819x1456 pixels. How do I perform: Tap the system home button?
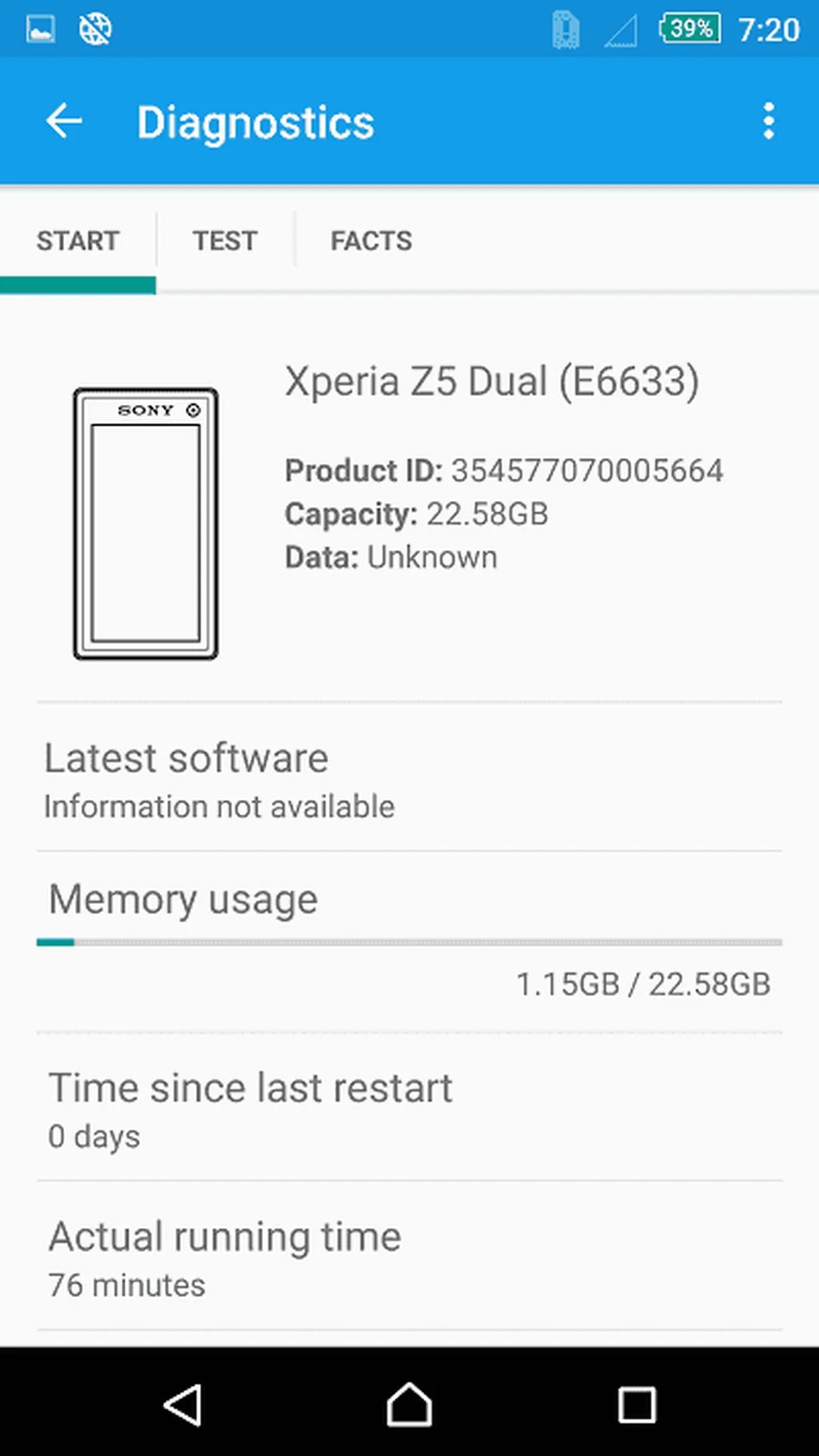(x=409, y=1405)
